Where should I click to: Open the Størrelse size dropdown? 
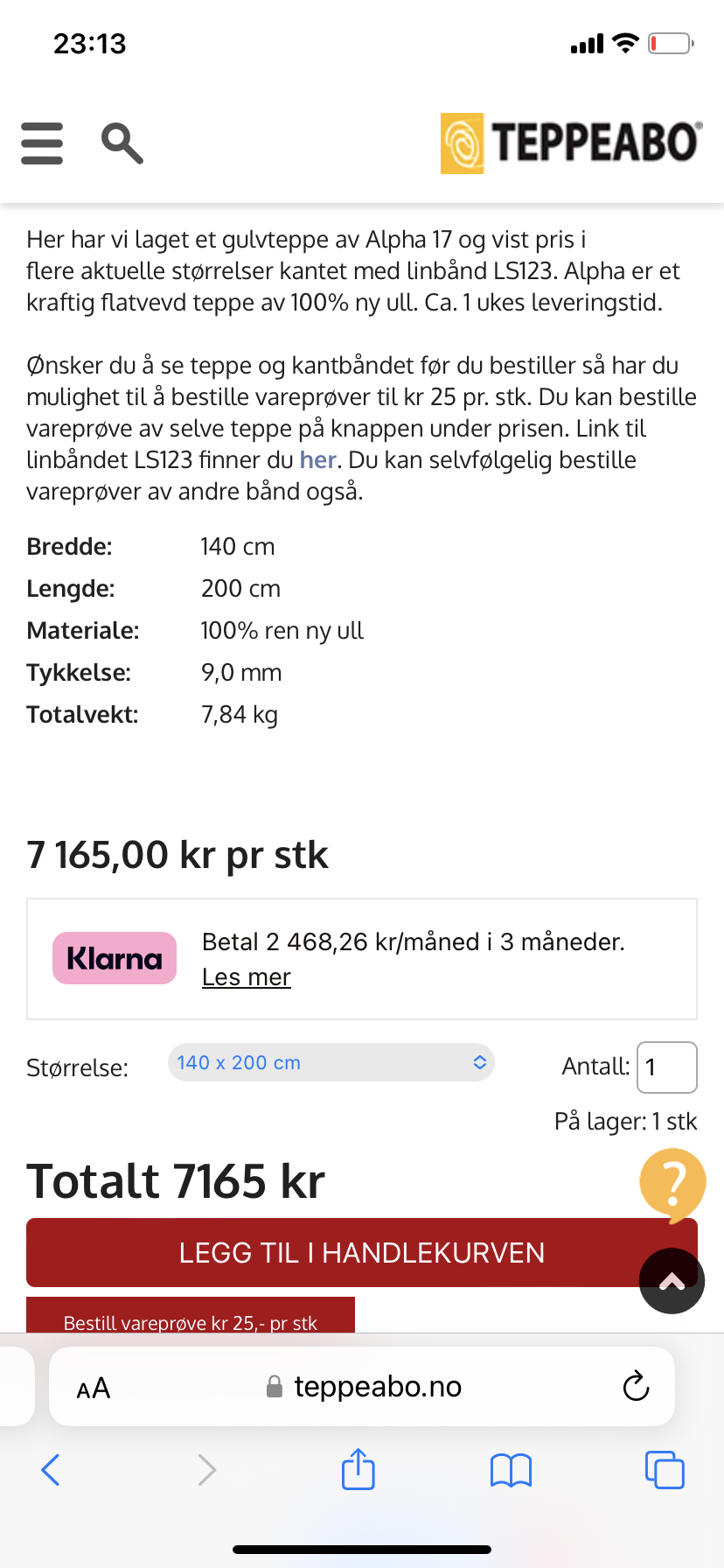331,1061
